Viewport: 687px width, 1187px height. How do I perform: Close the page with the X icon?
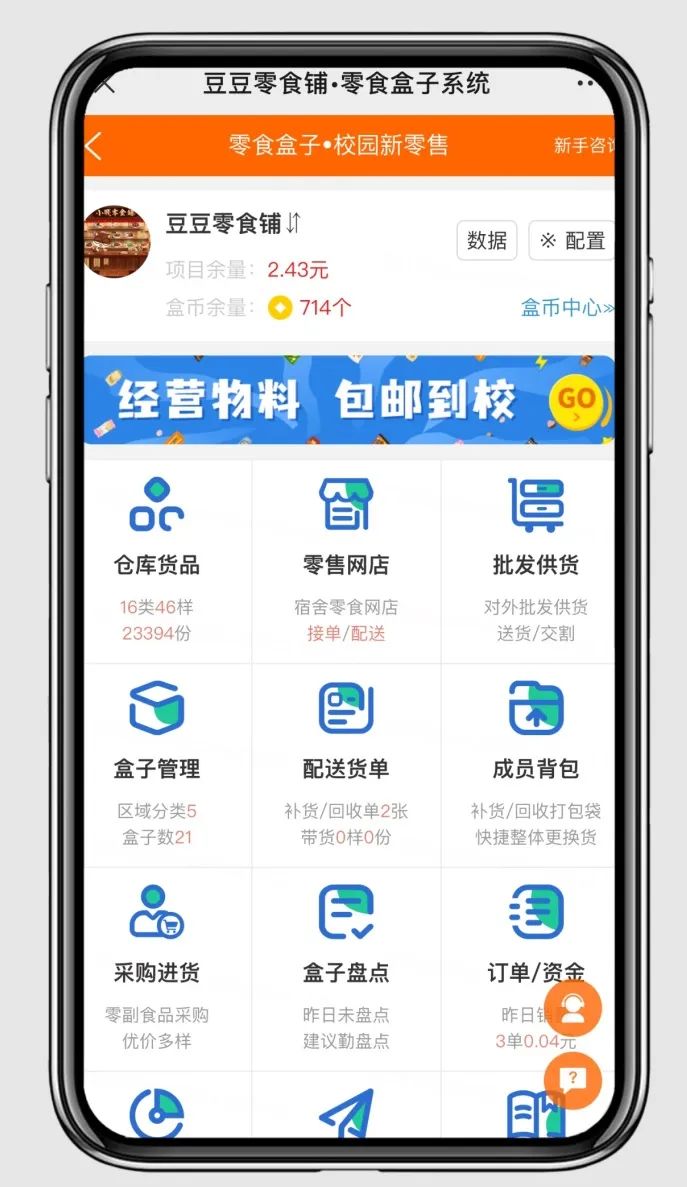tap(104, 84)
